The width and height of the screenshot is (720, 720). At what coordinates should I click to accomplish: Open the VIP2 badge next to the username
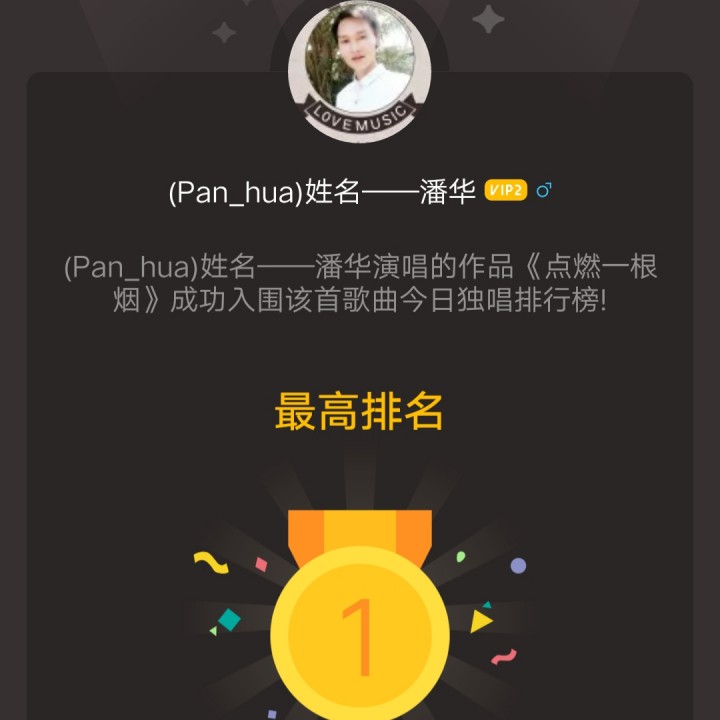point(506,191)
